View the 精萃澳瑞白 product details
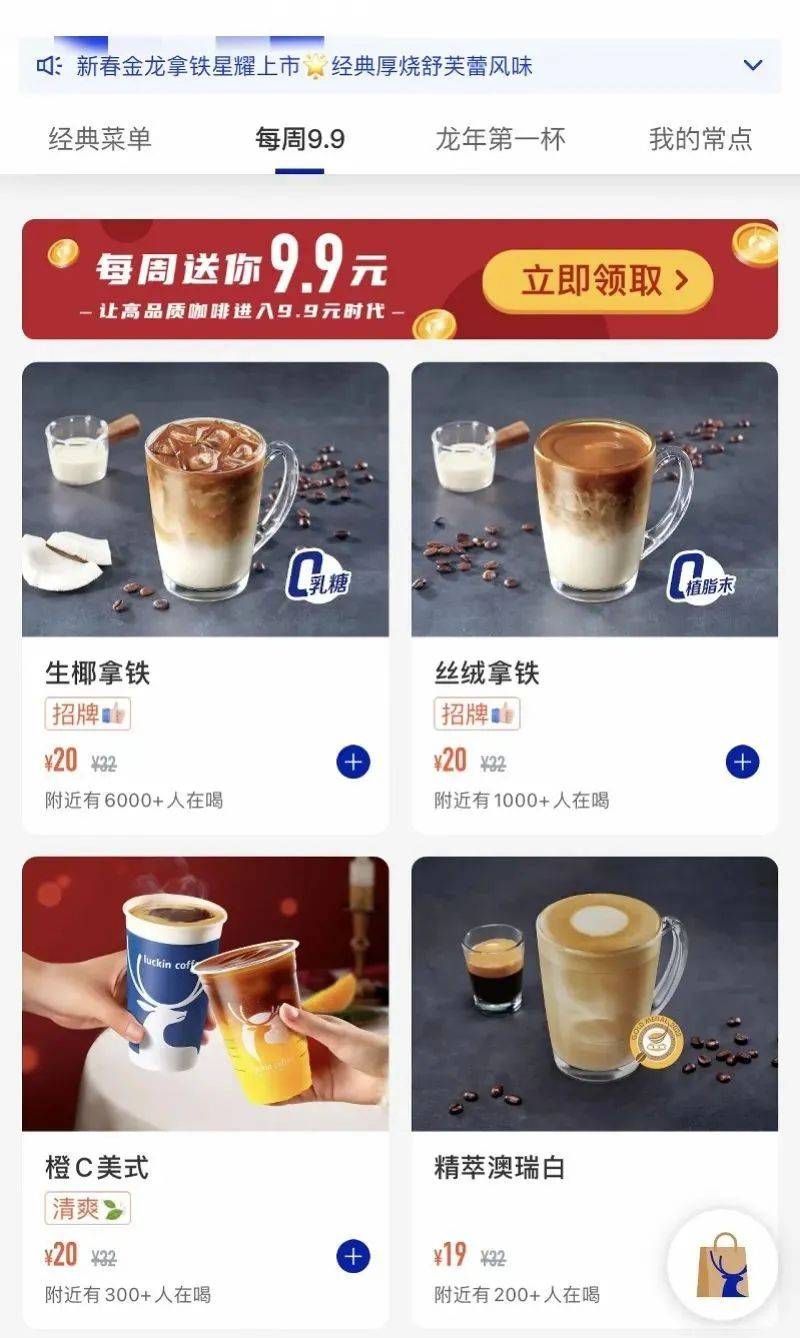 click(594, 994)
